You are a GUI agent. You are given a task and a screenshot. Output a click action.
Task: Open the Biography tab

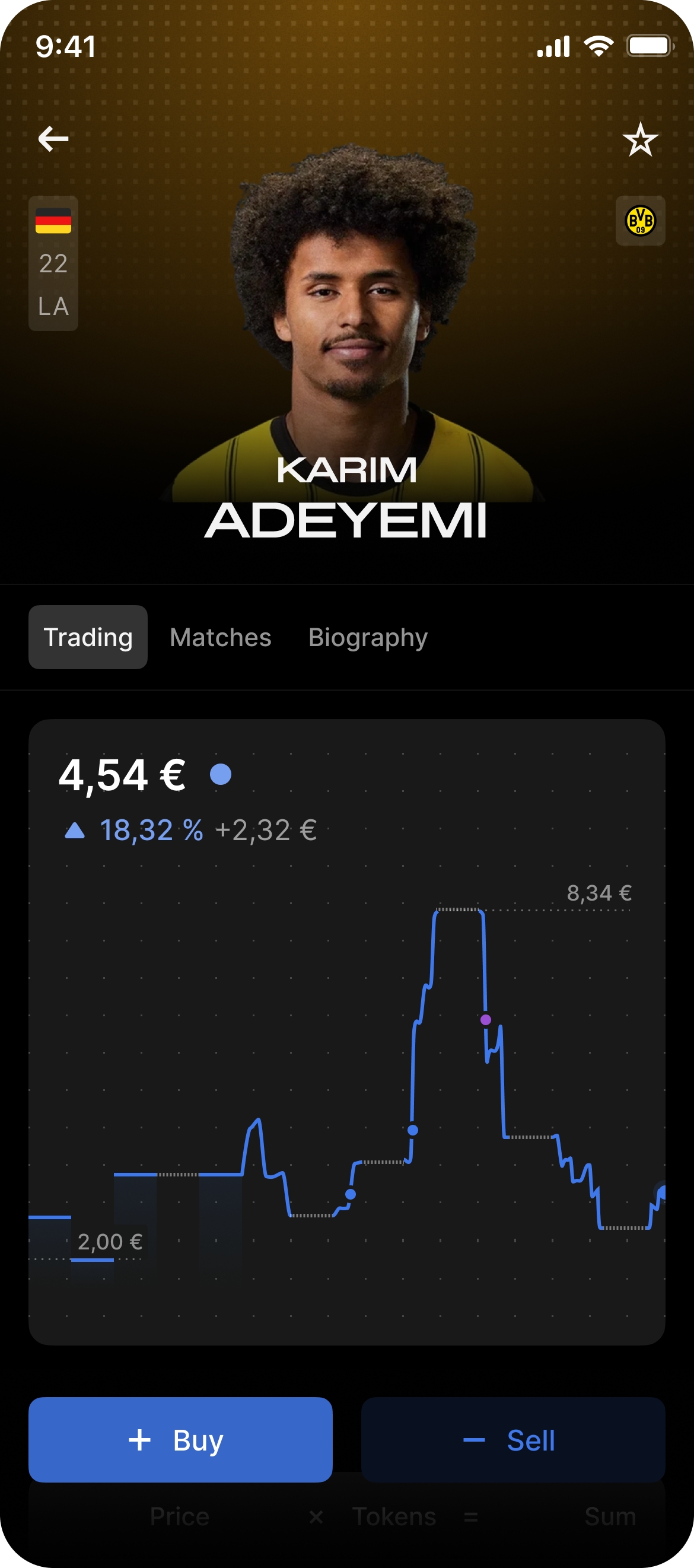368,637
